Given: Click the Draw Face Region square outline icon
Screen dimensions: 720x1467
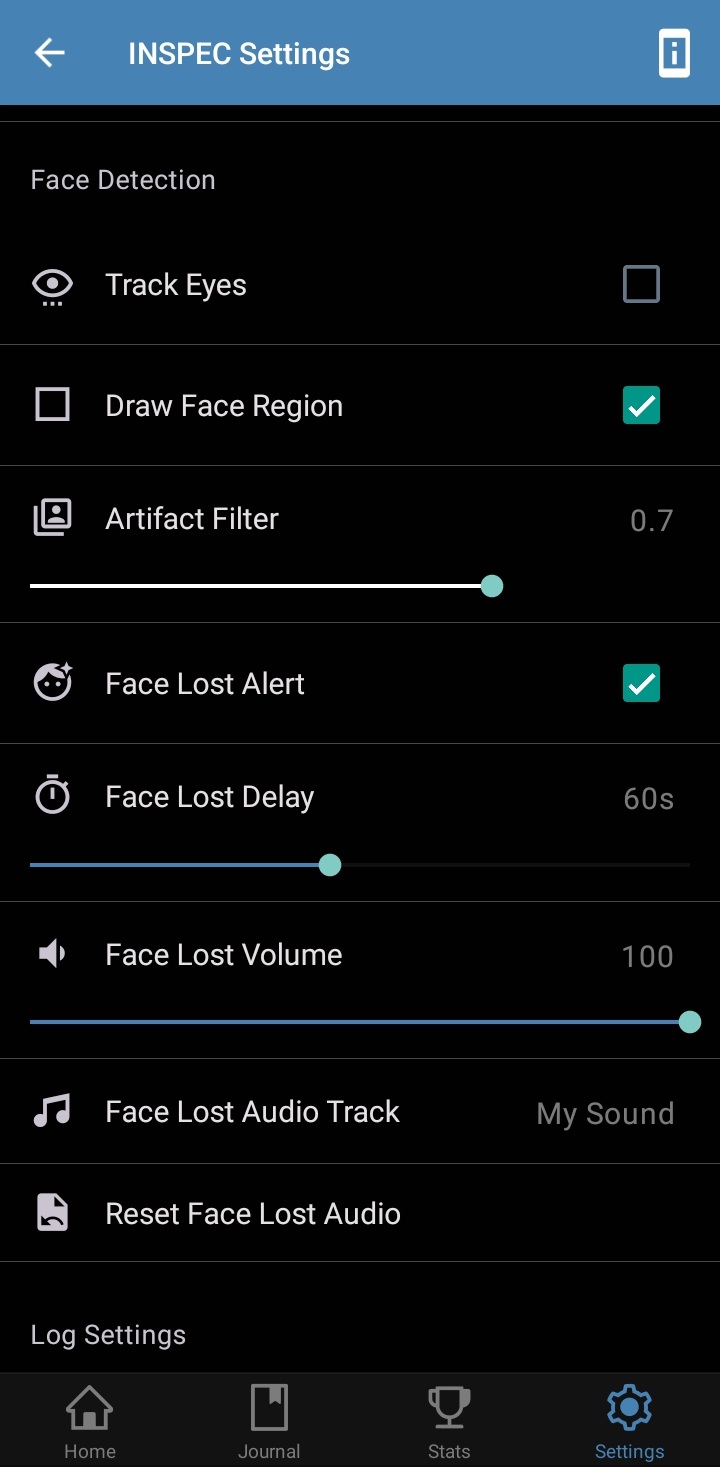Looking at the screenshot, I should coord(51,405).
